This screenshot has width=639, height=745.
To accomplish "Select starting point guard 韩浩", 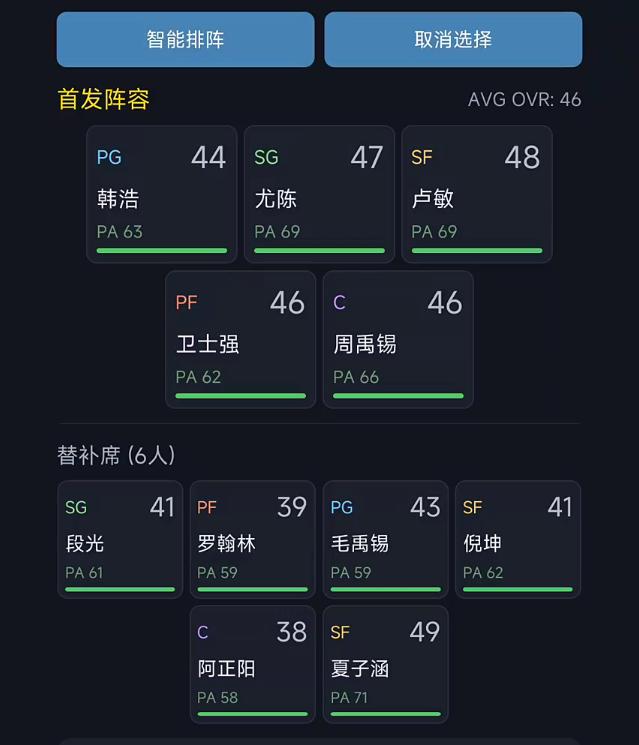I will pos(161,194).
